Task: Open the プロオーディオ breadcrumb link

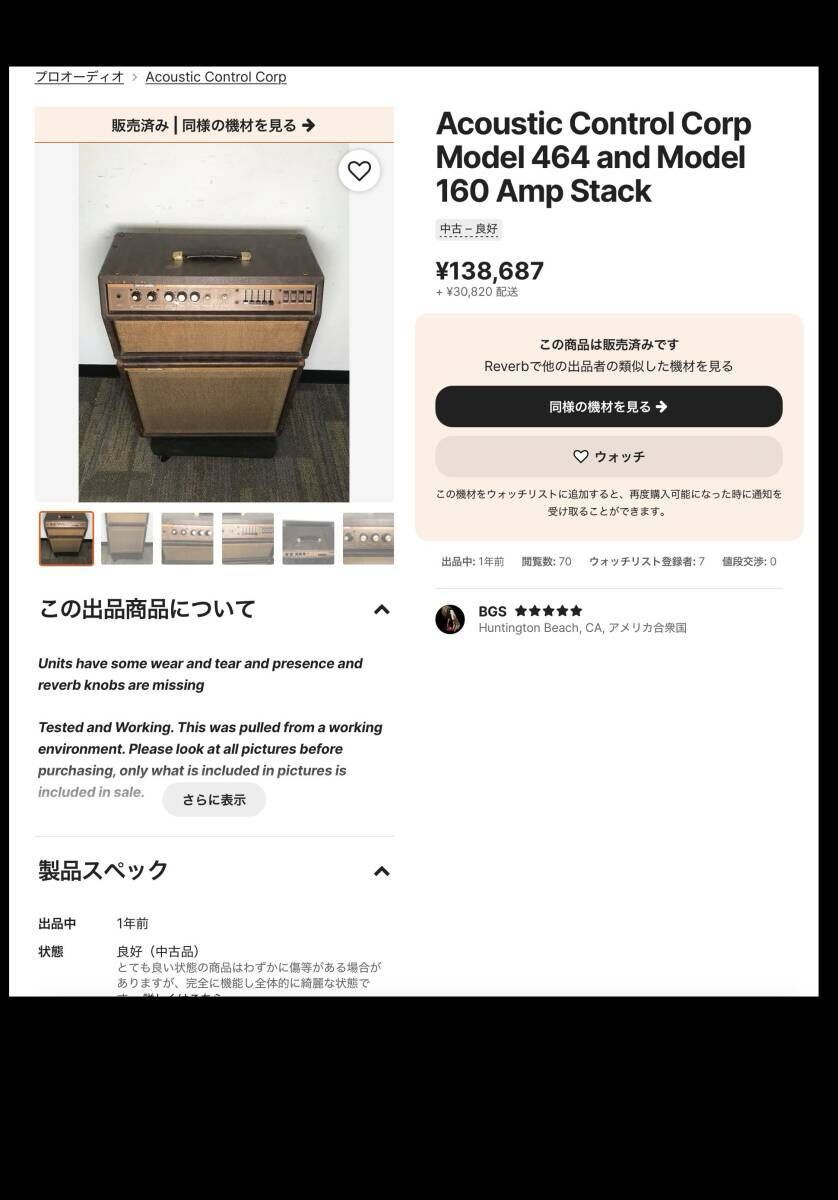Action: (x=79, y=77)
